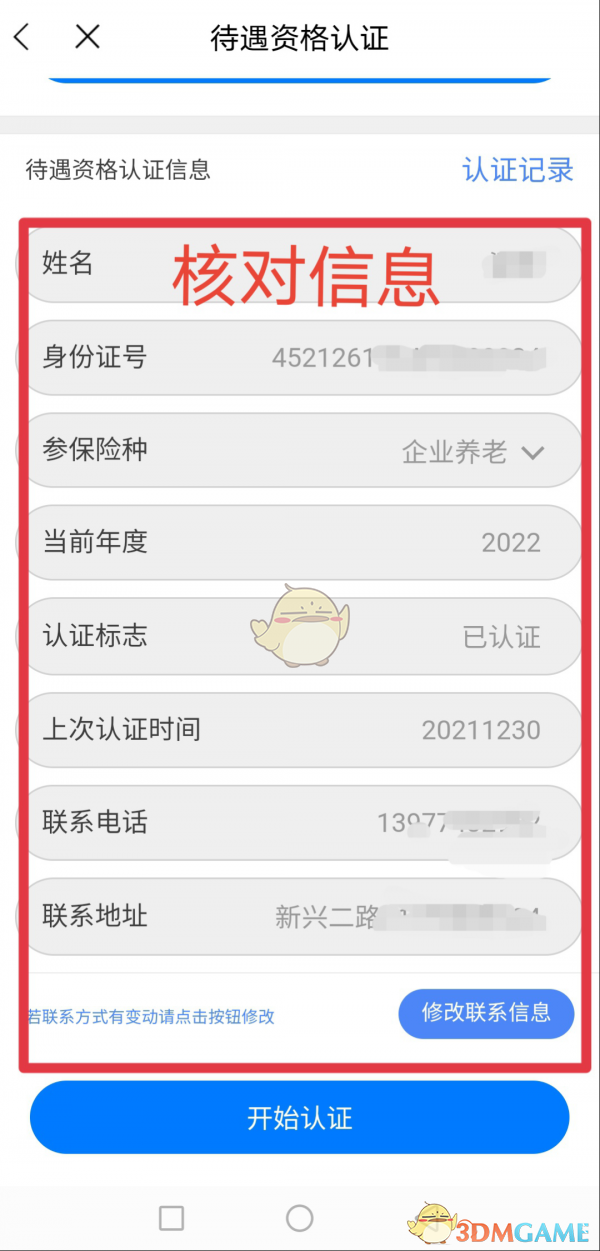Start verification with 开始认证
The width and height of the screenshot is (600, 1251).
(x=299, y=1117)
